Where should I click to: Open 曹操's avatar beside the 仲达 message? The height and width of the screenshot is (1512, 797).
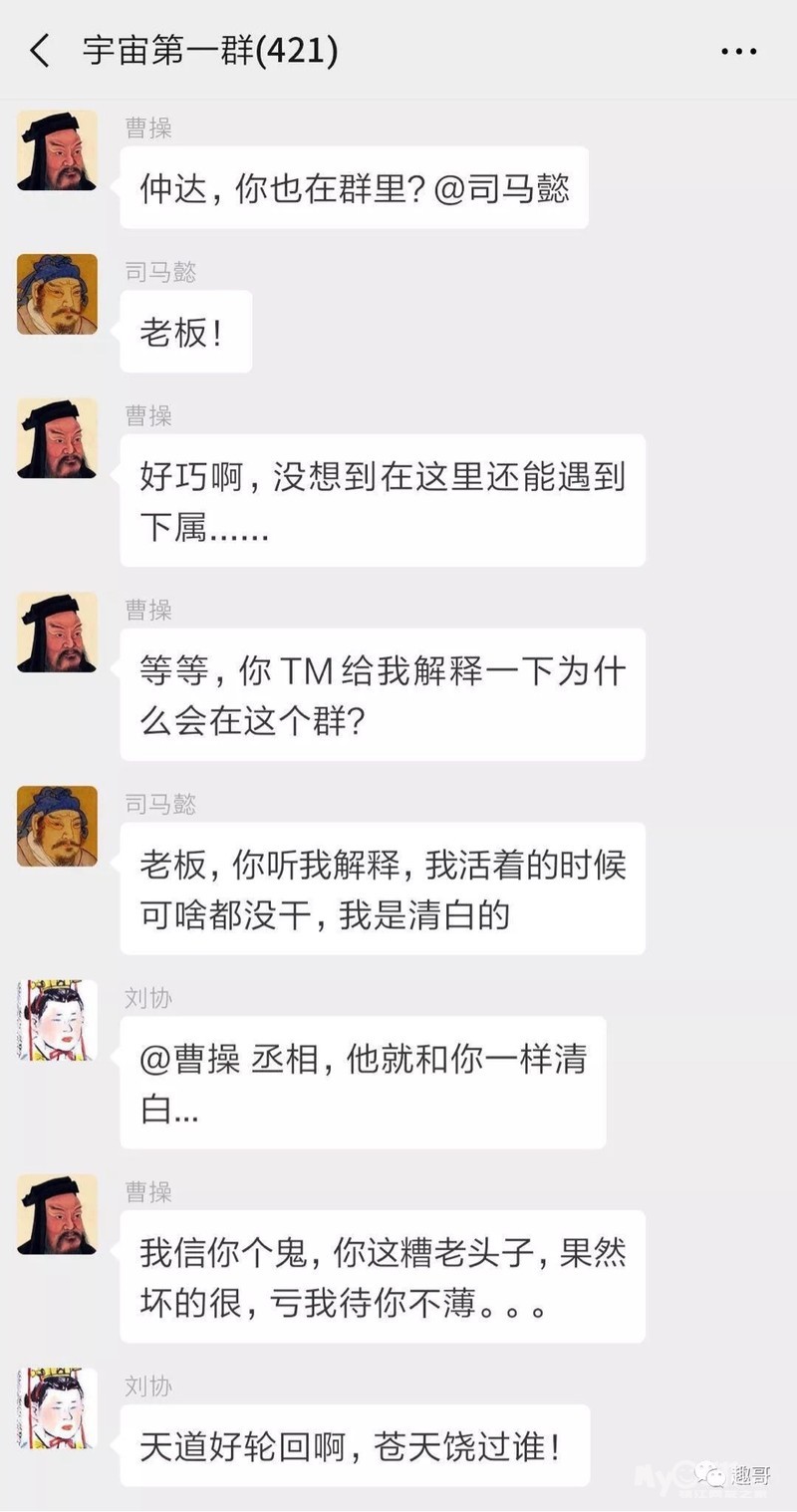point(57,150)
